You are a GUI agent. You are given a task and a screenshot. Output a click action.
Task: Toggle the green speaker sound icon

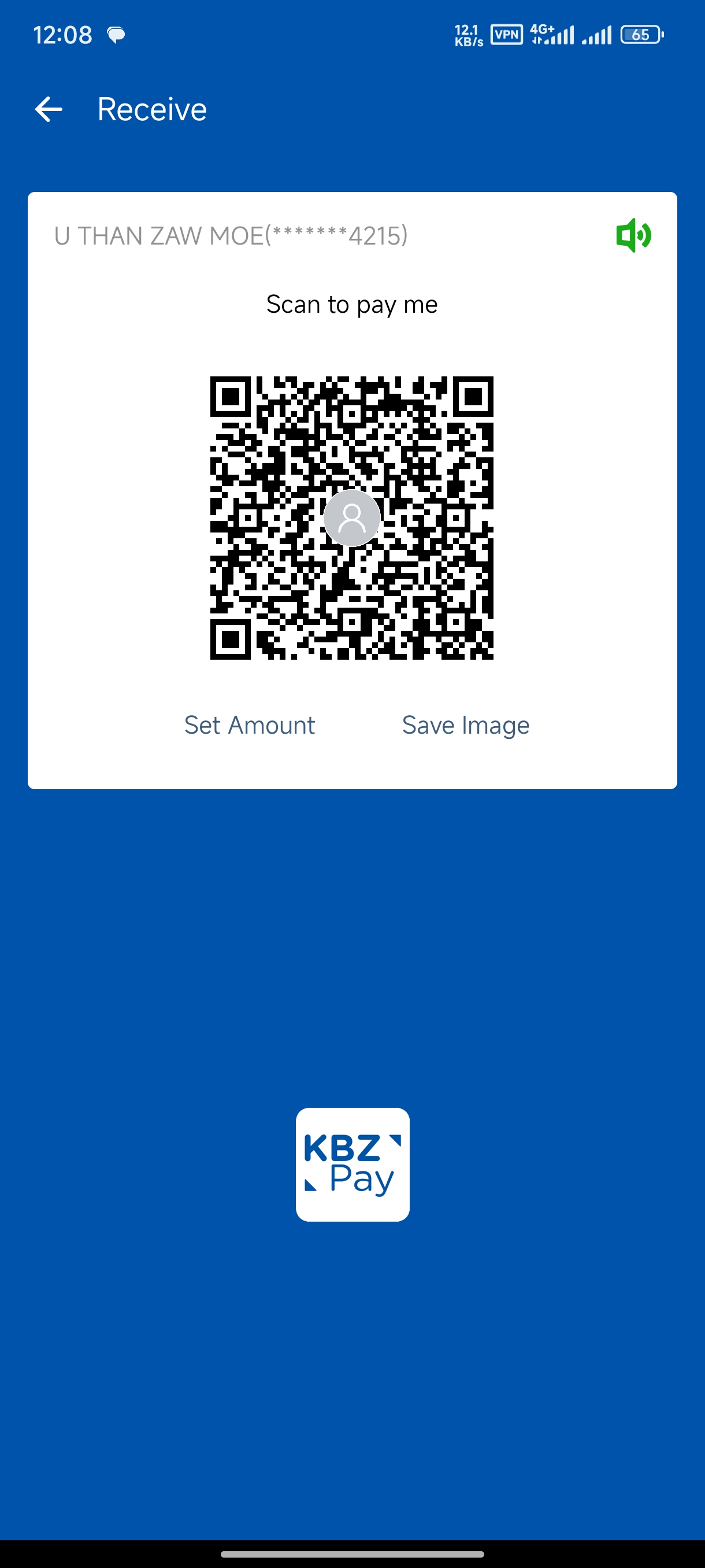[633, 235]
